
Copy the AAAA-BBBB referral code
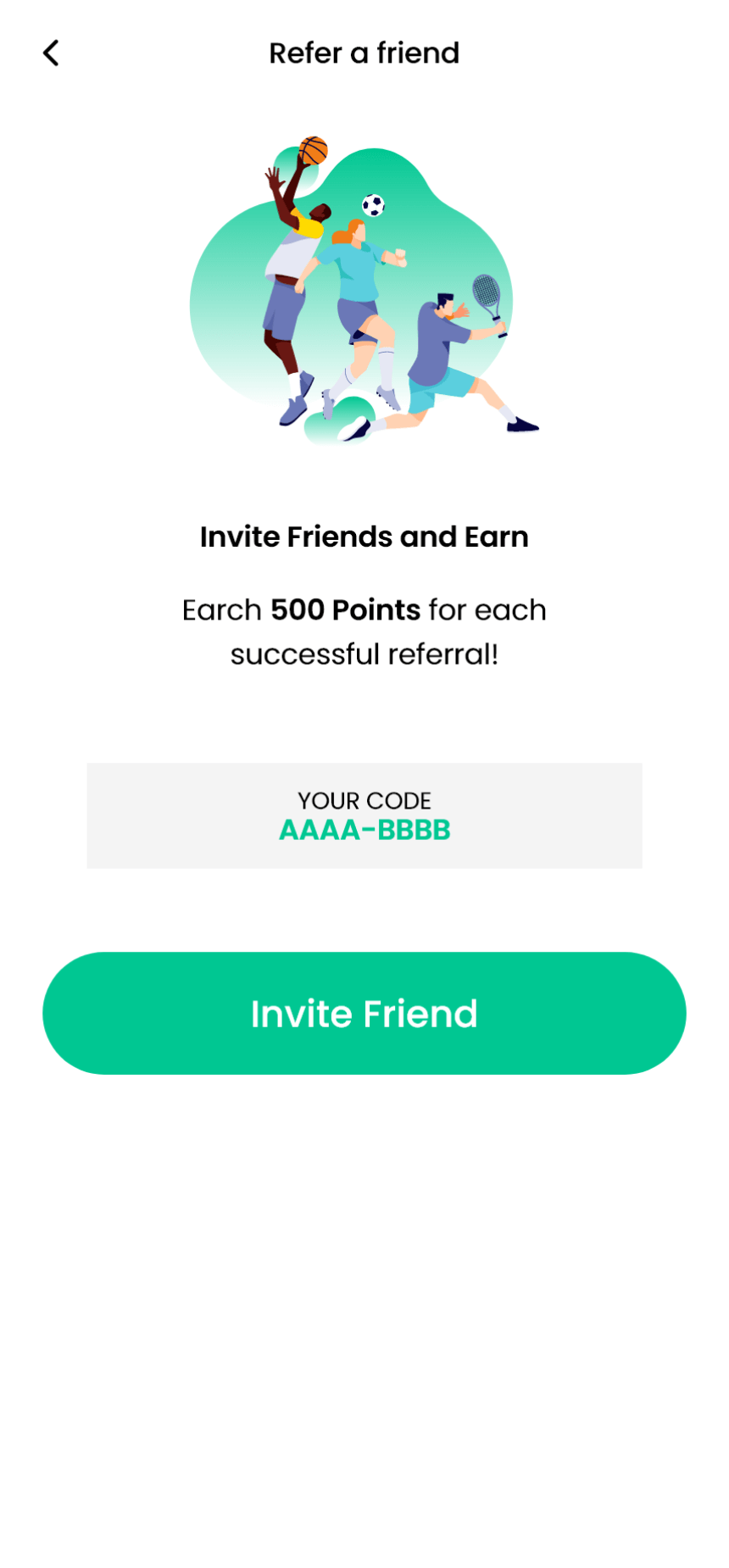coord(364,829)
